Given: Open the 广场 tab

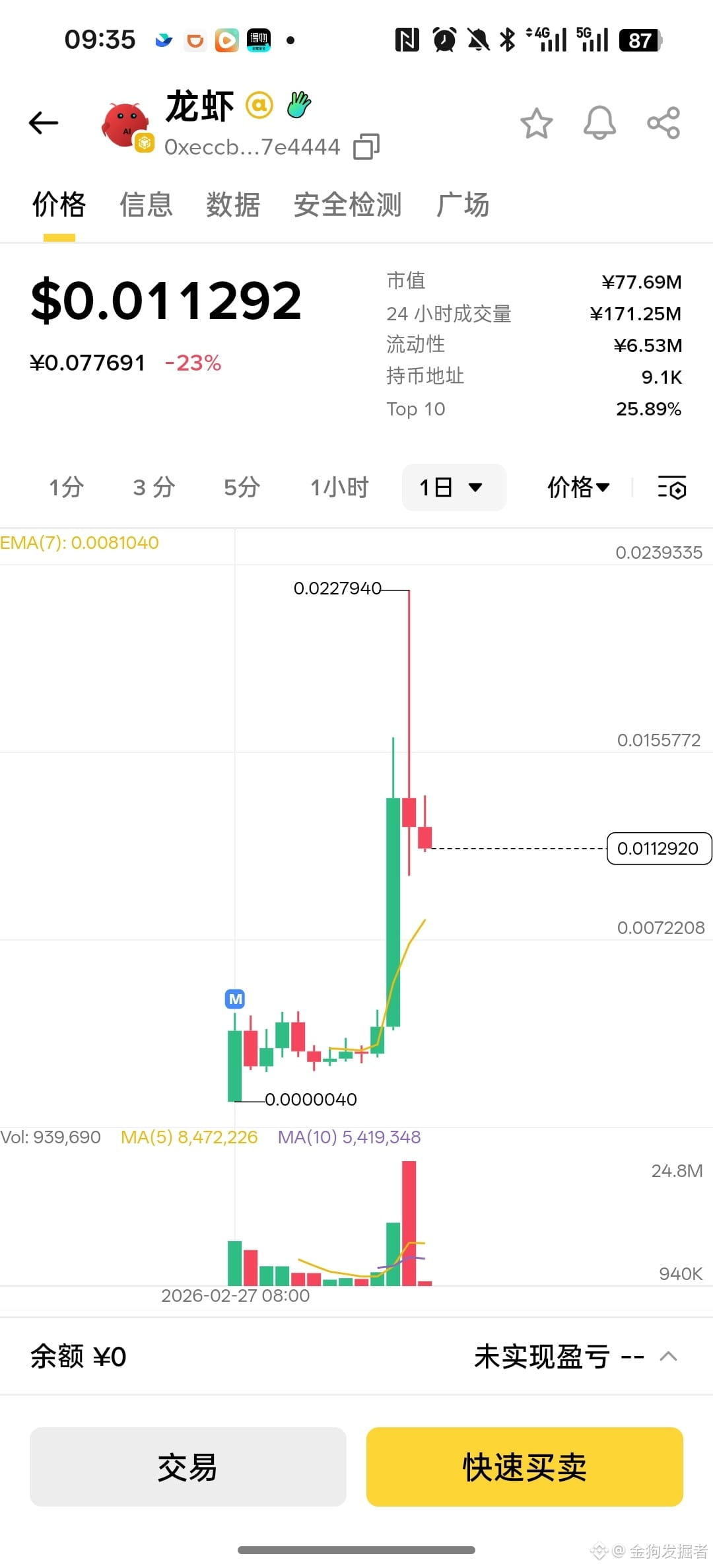Looking at the screenshot, I should [x=463, y=205].
